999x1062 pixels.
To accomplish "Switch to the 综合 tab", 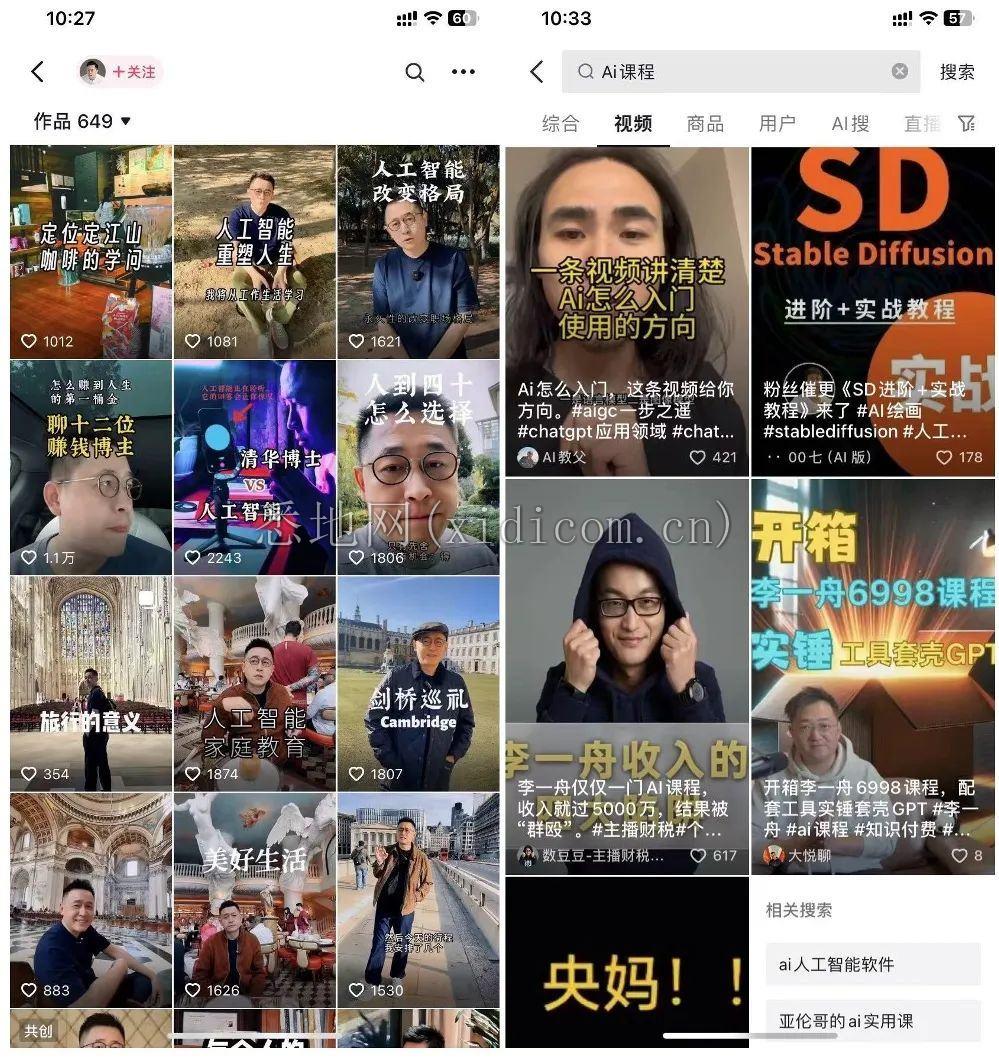I will pyautogui.click(x=560, y=123).
